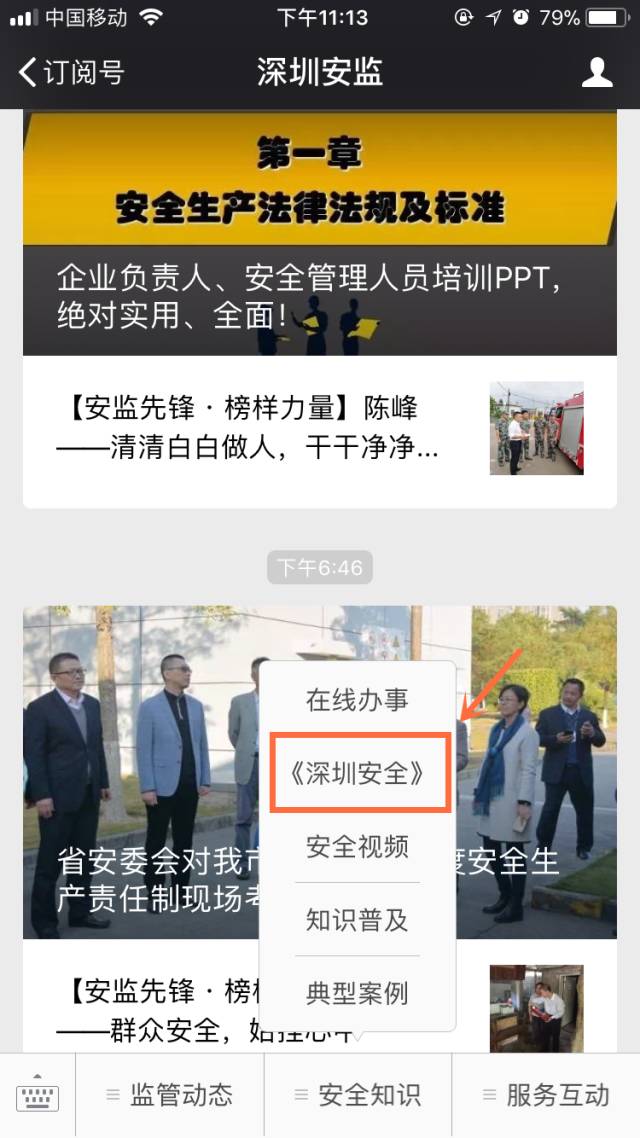Viewport: 640px width, 1138px height.
Task: Open the 陈峰 清清白白做人 article
Action: coord(320,431)
